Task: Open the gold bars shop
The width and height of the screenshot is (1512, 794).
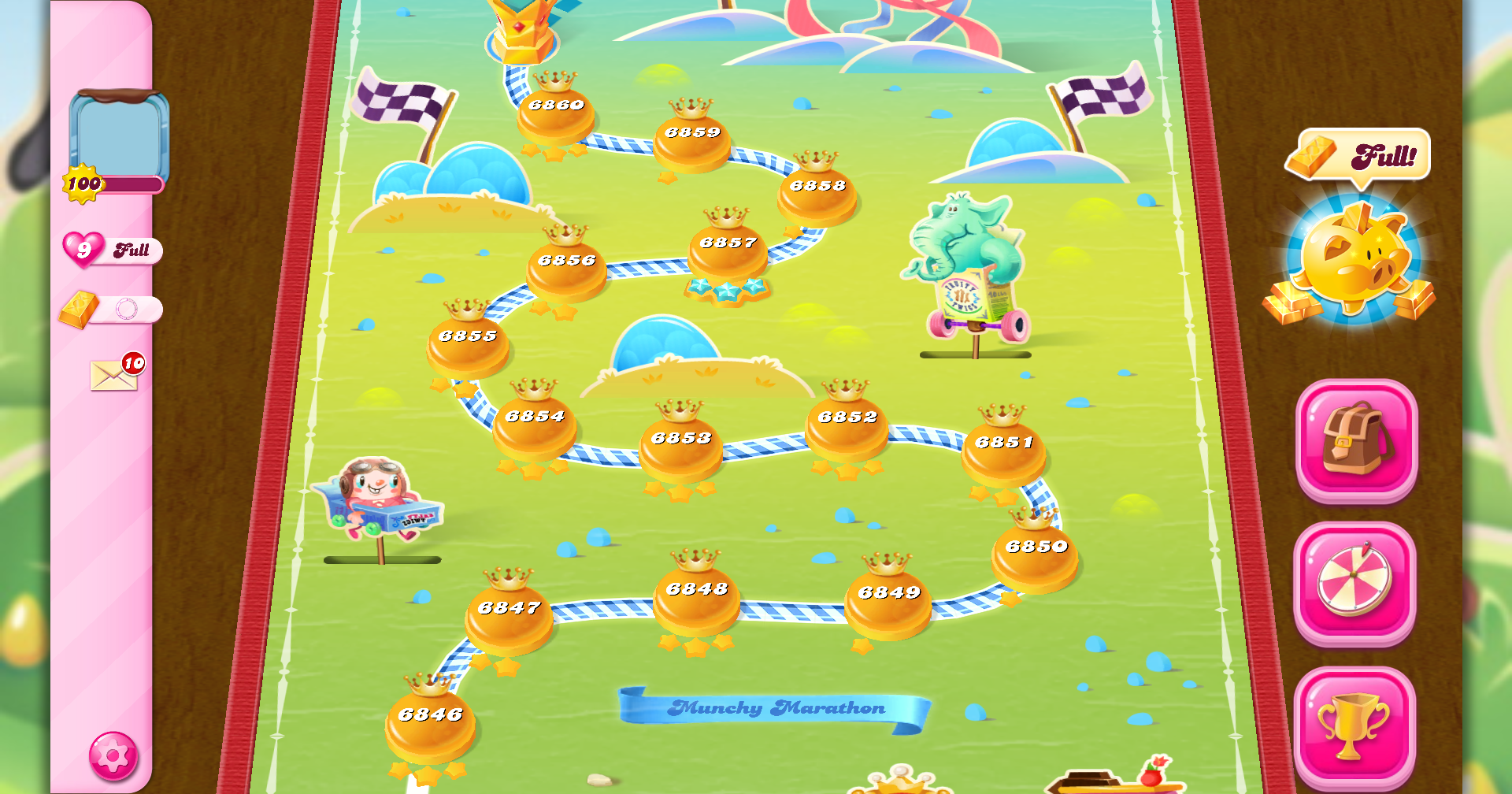Action: coord(112,310)
